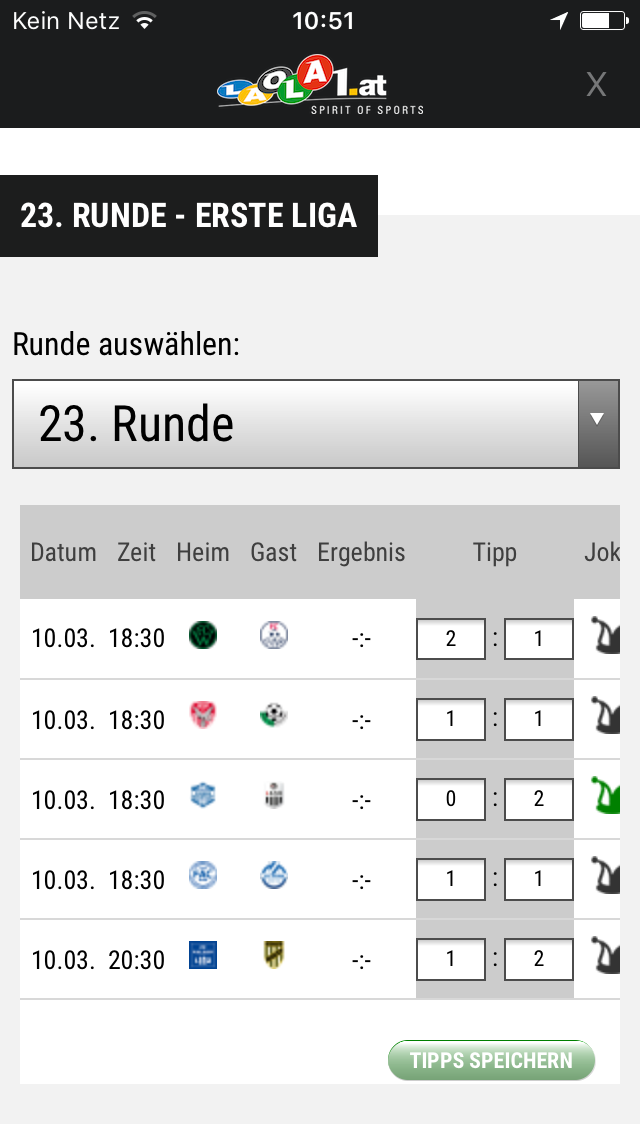Edit home score tip in second match row
The height and width of the screenshot is (1136, 640).
point(451,719)
